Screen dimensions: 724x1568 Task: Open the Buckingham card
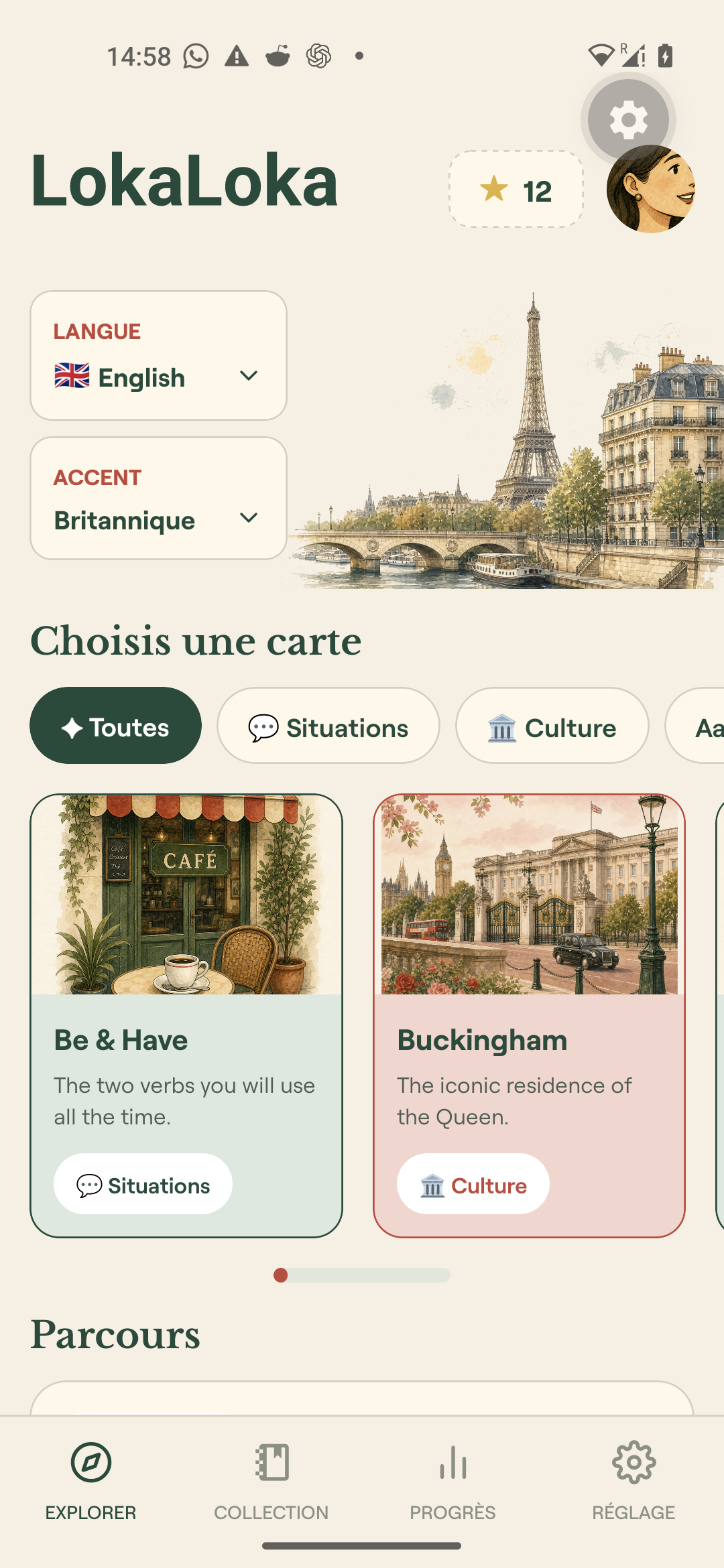pyautogui.click(x=530, y=1016)
